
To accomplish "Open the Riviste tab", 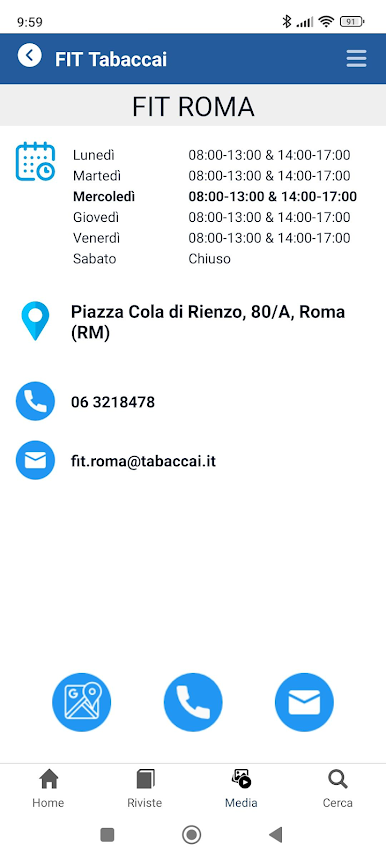I will coord(145,789).
